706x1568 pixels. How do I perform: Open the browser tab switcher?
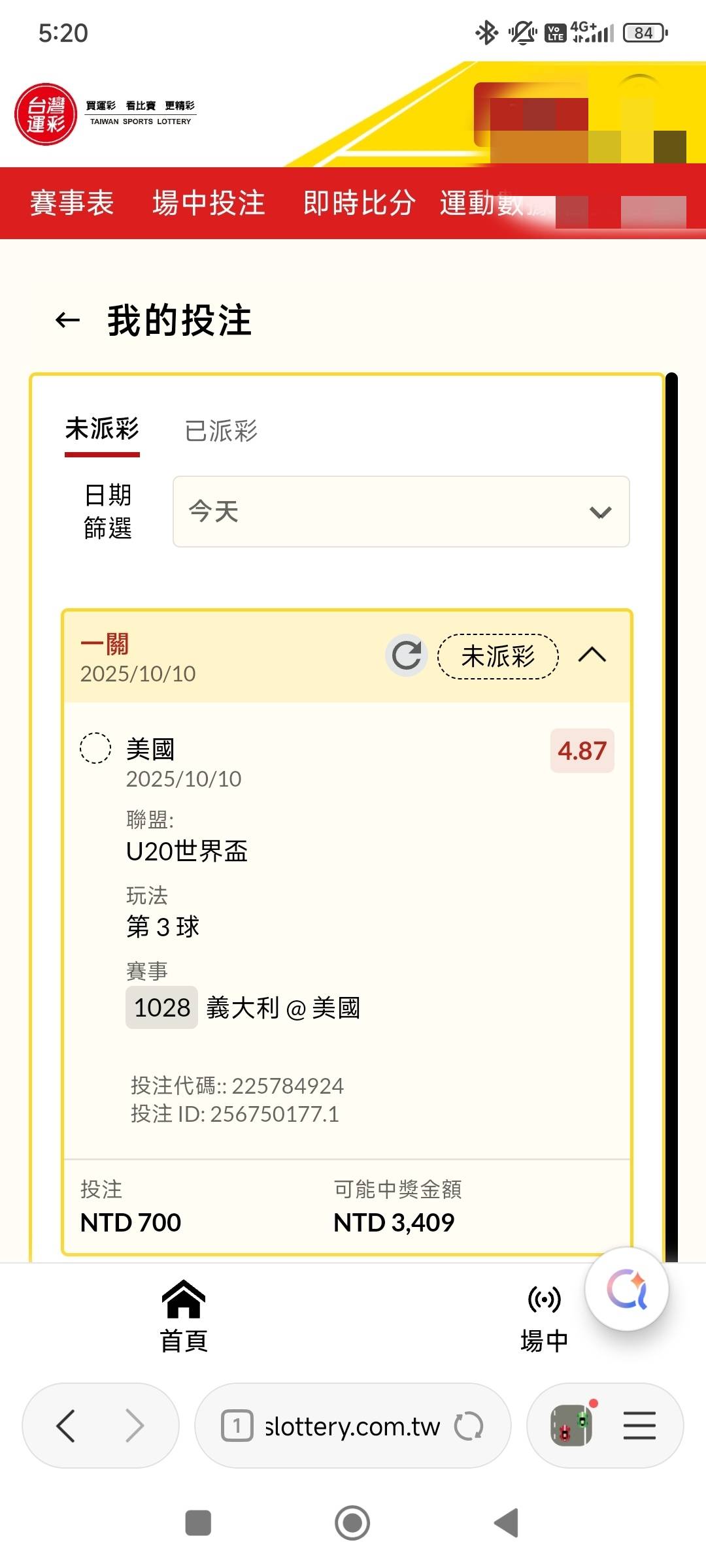tap(237, 1426)
